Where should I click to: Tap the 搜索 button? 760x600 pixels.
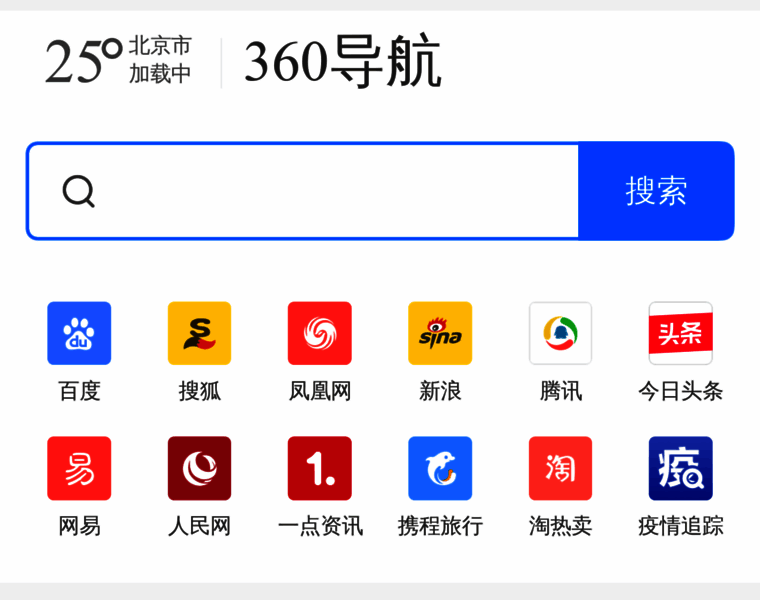click(x=656, y=191)
